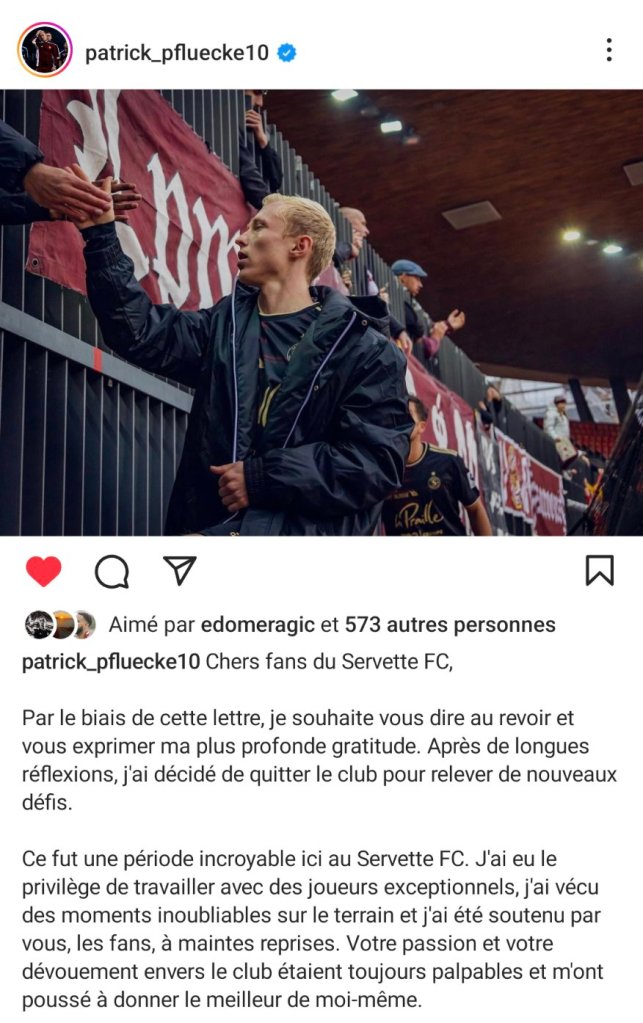Open the three-dot overflow menu

[x=608, y=51]
